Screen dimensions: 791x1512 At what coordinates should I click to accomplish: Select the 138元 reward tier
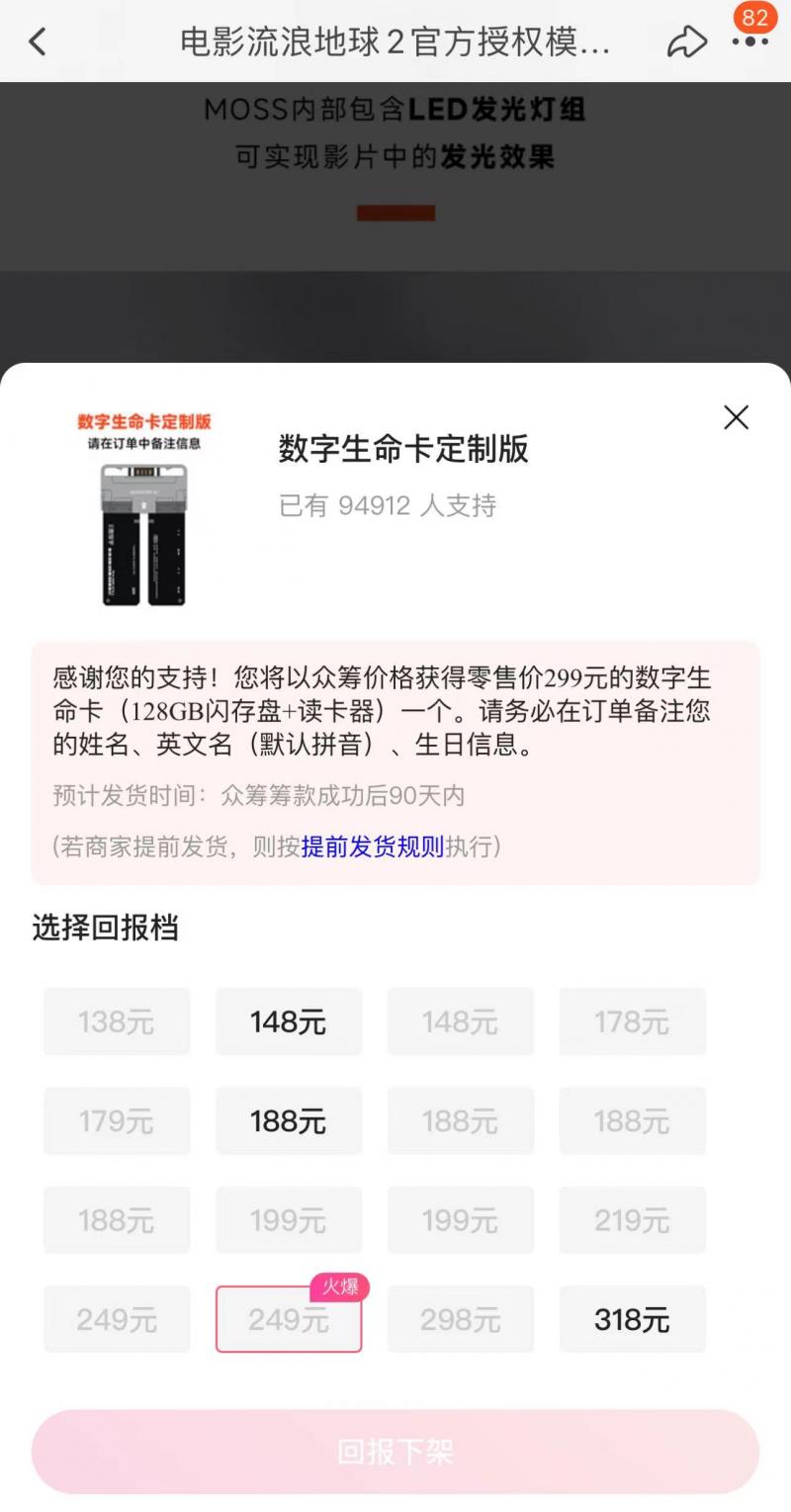[117, 1022]
